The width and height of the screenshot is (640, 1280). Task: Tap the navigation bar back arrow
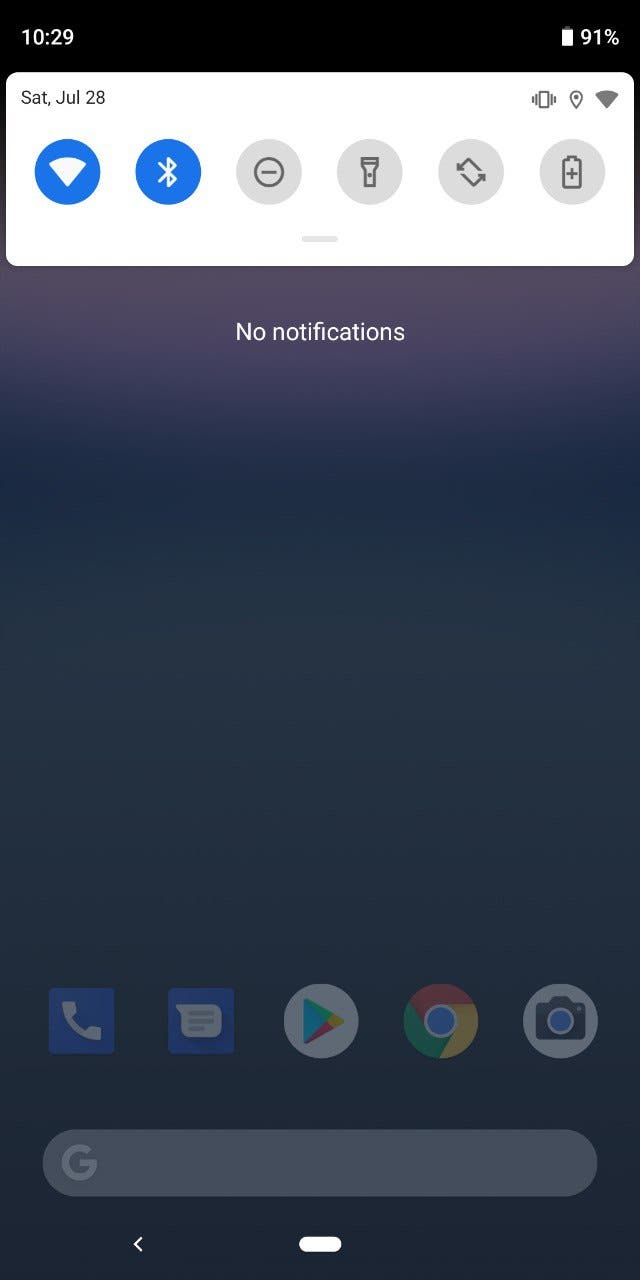(x=138, y=1244)
